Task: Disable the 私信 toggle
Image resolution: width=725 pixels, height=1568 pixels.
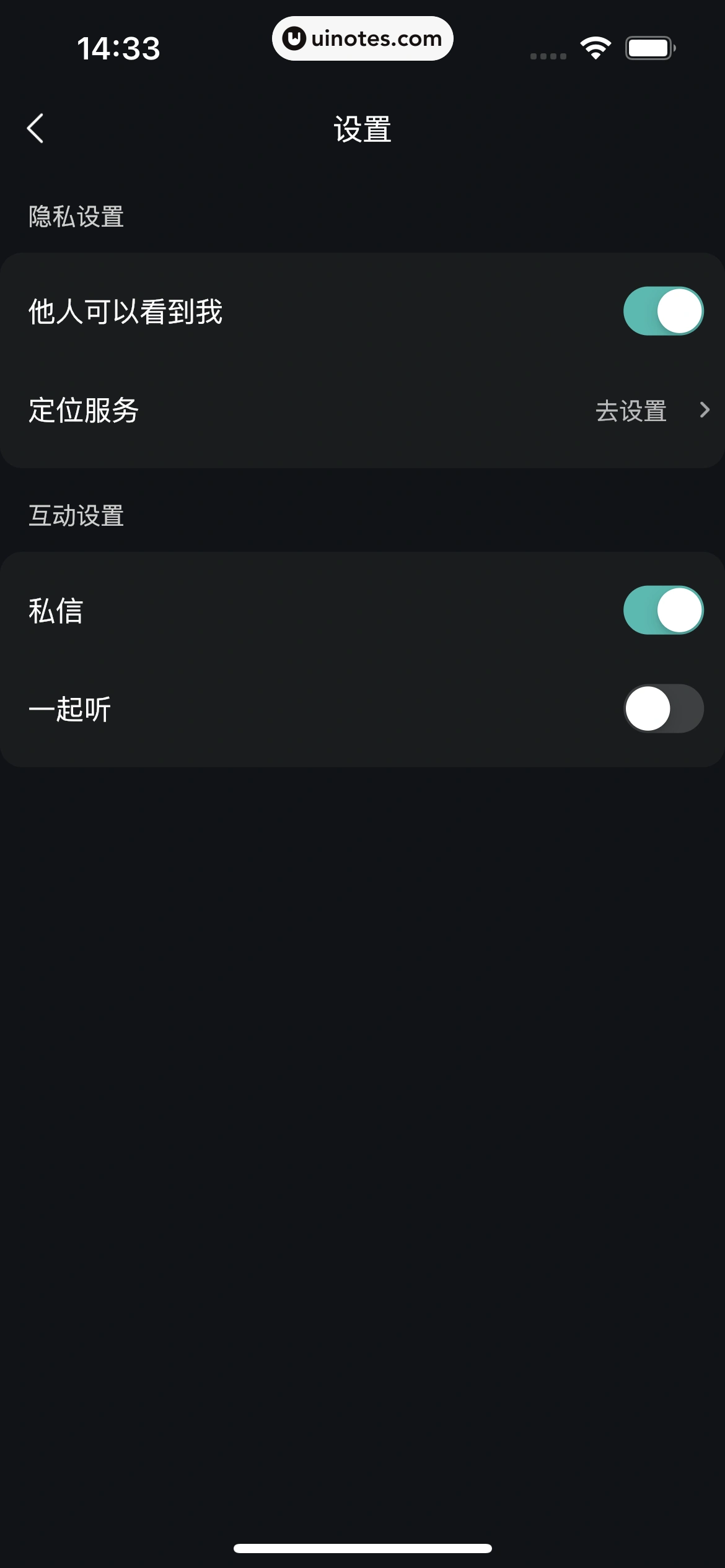Action: point(662,610)
